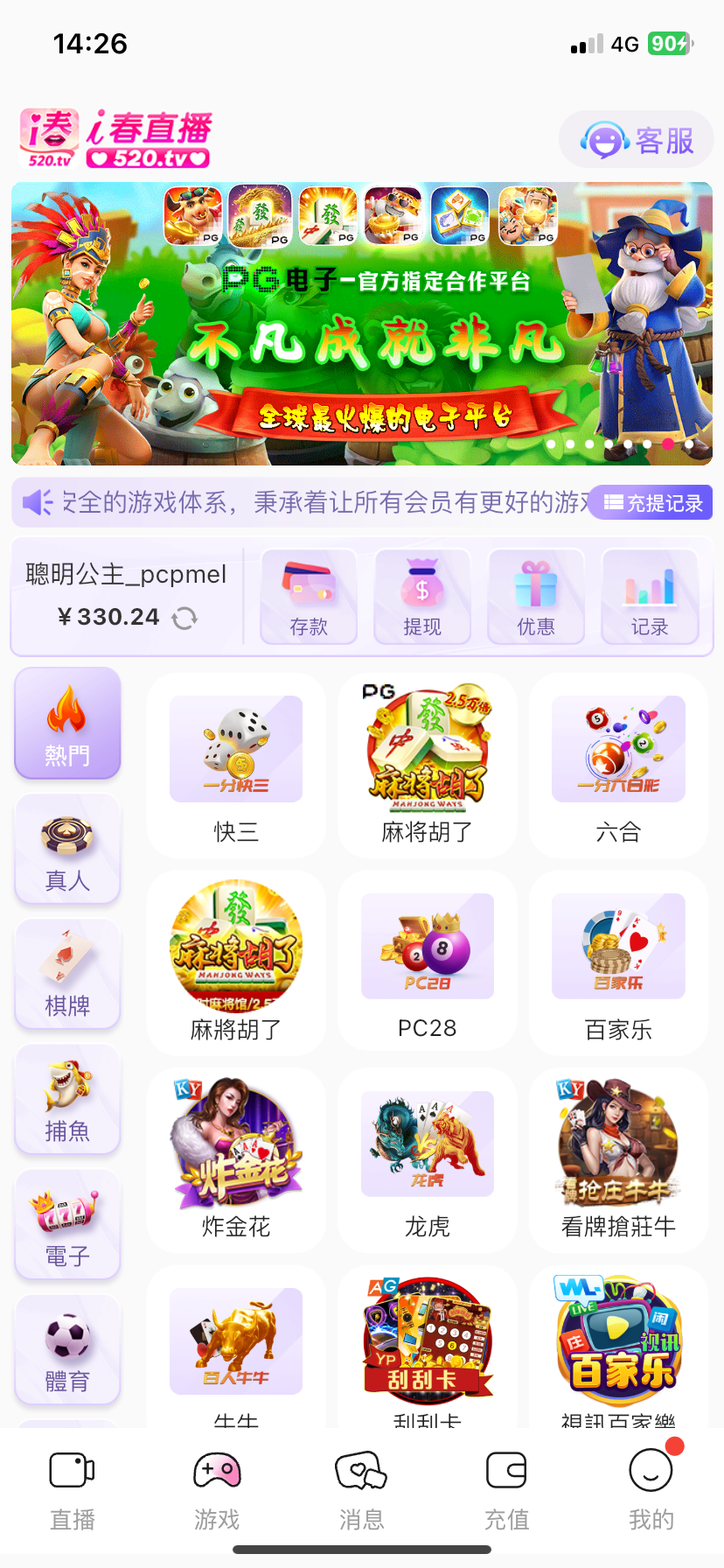This screenshot has height=1568, width=724.
Task: Select the 體育 category
Action: (x=67, y=1351)
